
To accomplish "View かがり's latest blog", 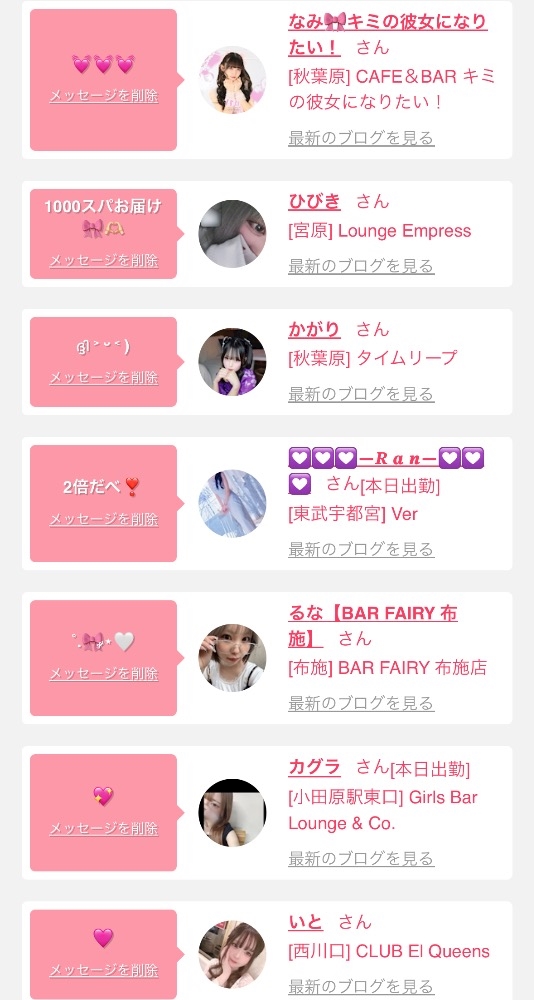I will click(x=361, y=394).
